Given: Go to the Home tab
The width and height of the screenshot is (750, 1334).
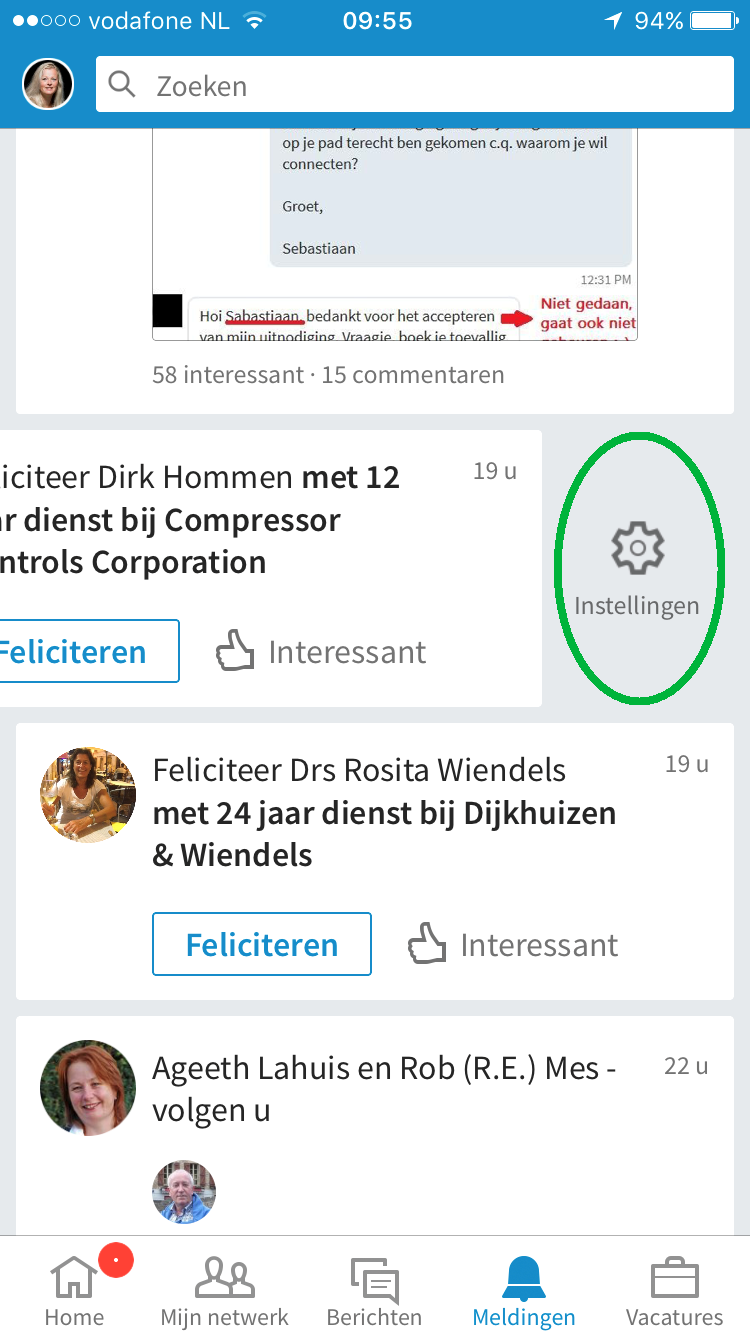Looking at the screenshot, I should click(75, 1288).
